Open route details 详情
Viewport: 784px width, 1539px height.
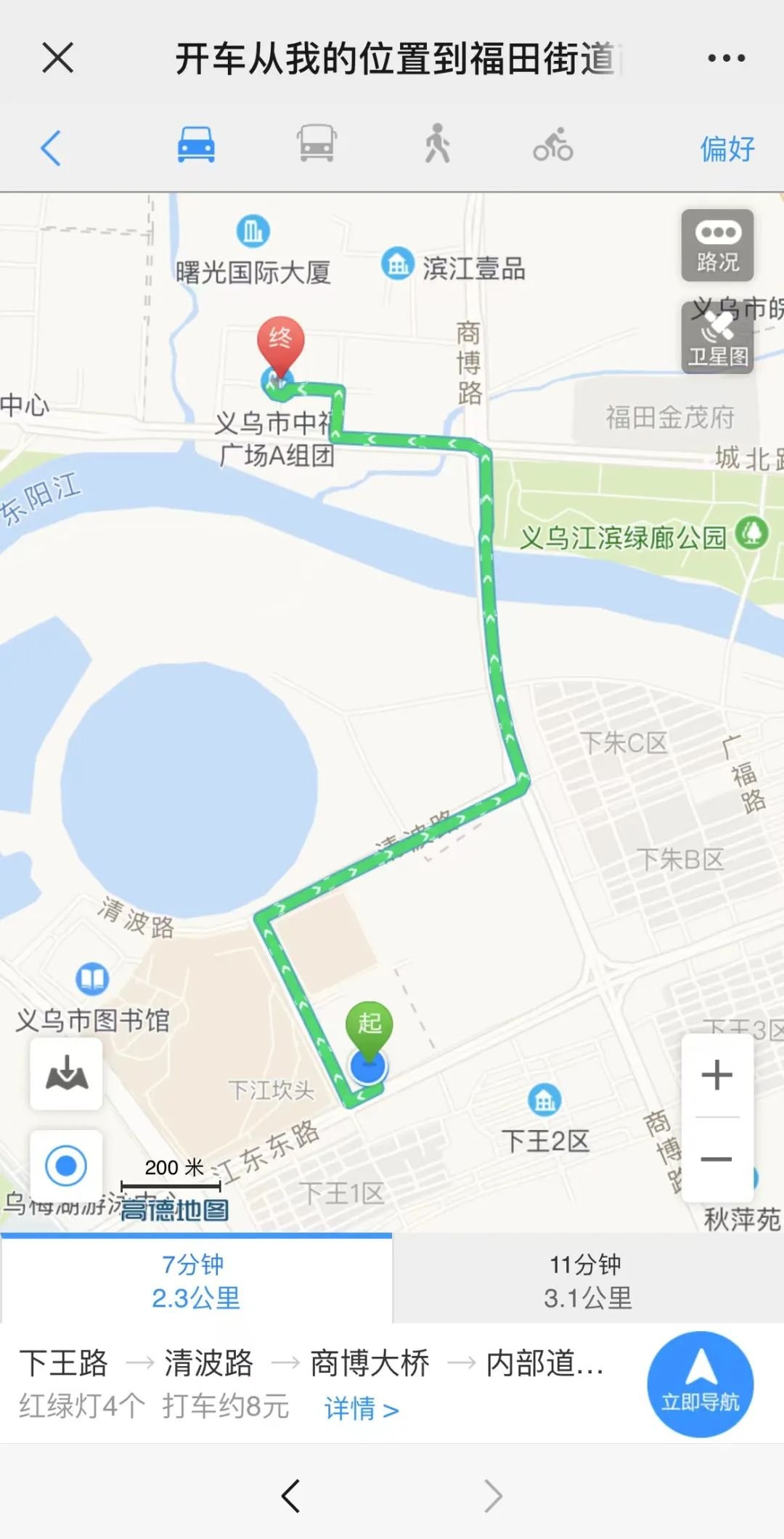click(361, 1409)
